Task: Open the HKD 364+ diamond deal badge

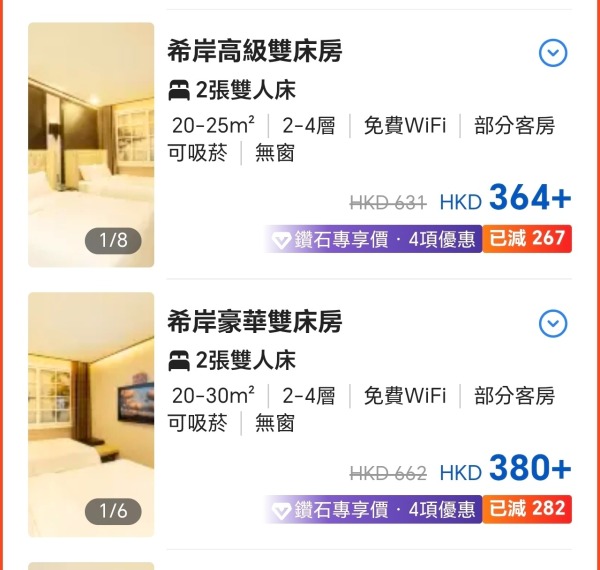Action: pyautogui.click(x=376, y=239)
